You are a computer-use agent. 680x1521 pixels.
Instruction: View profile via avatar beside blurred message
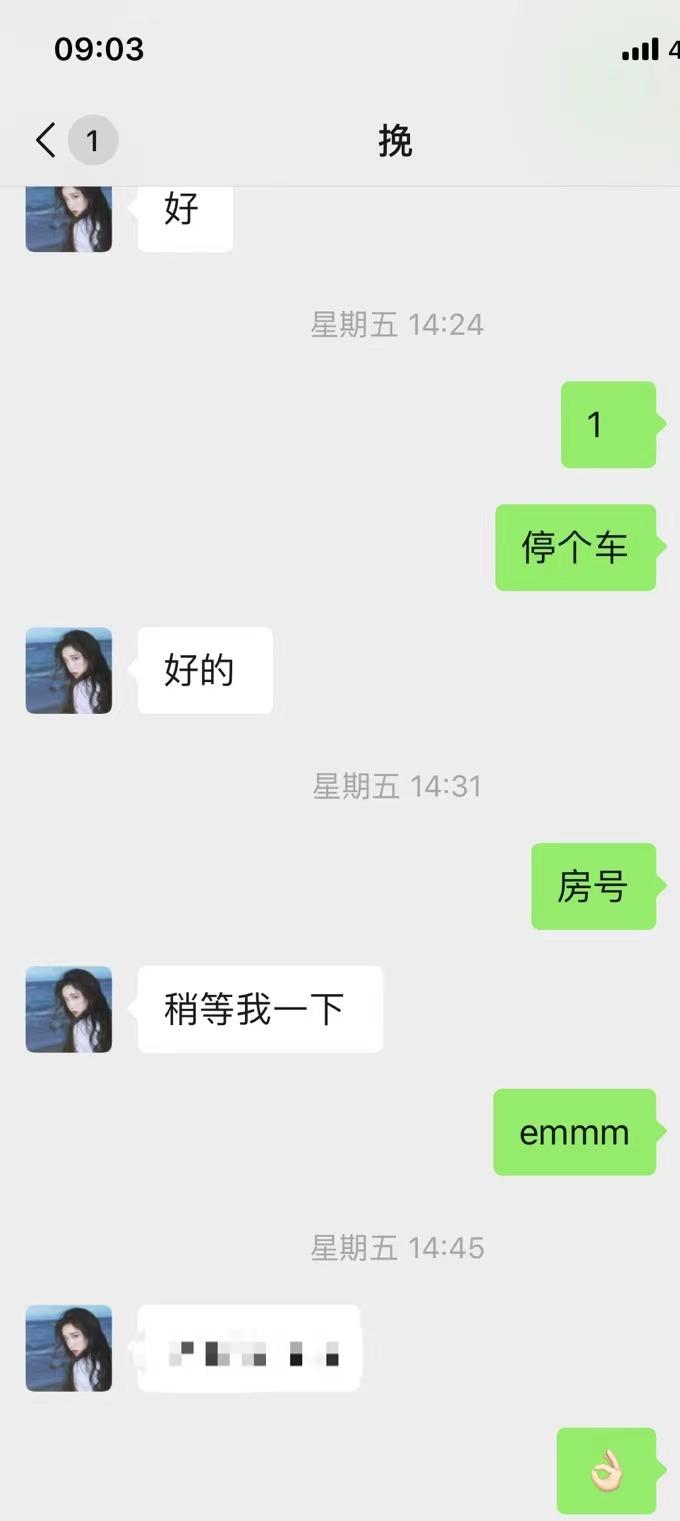coord(68,1348)
